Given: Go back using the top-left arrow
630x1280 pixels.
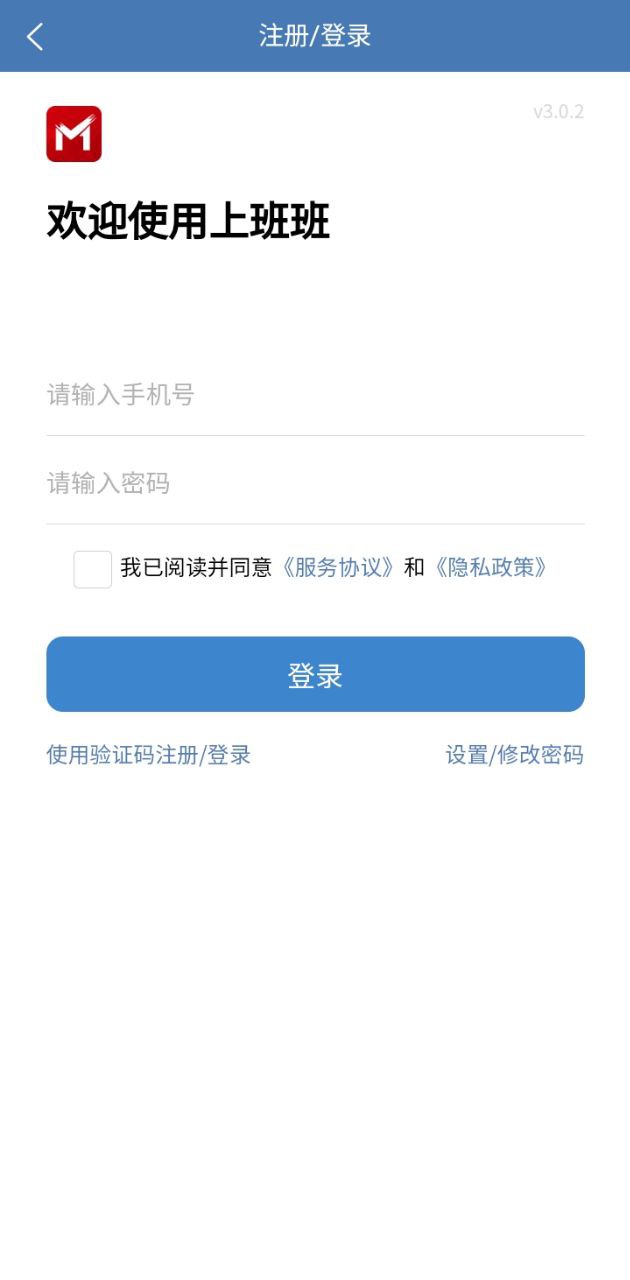Looking at the screenshot, I should click(35, 37).
